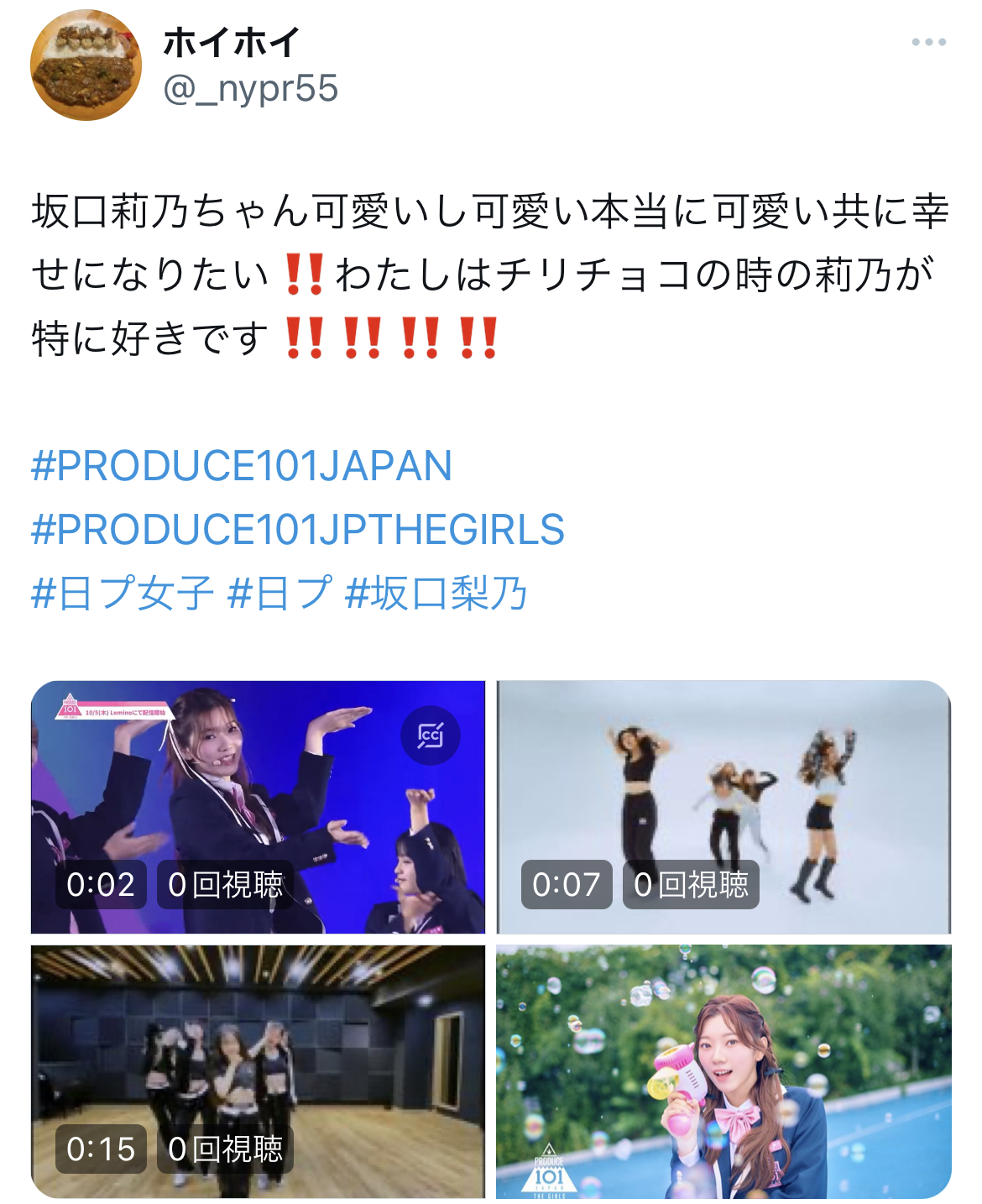Play the 0:07 dance video

click(723, 806)
